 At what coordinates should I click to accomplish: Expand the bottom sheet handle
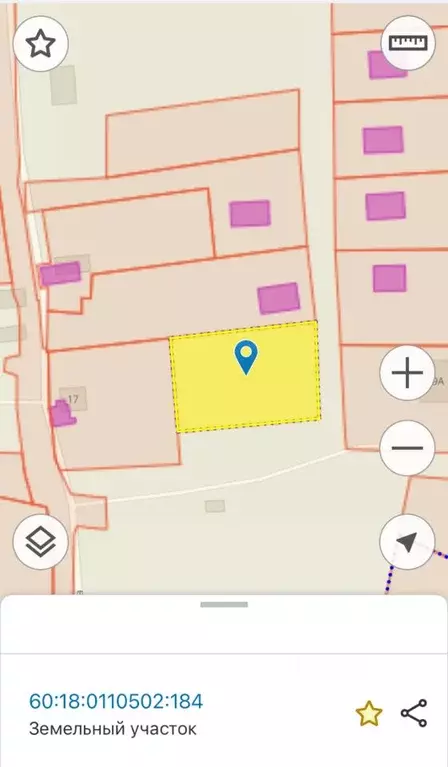224,605
